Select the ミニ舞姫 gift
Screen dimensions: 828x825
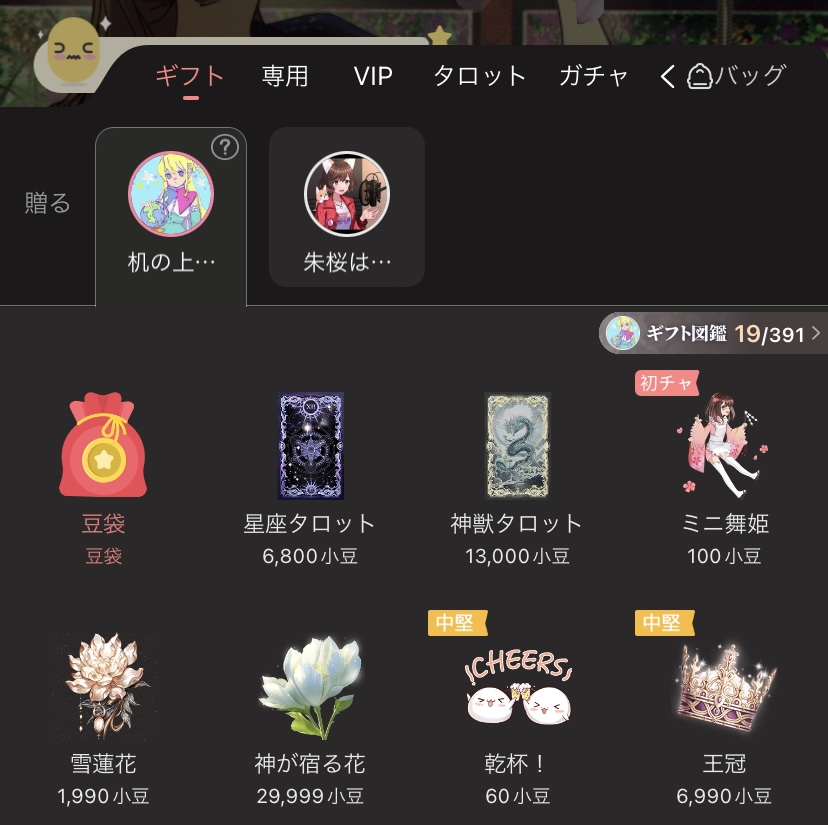[723, 470]
